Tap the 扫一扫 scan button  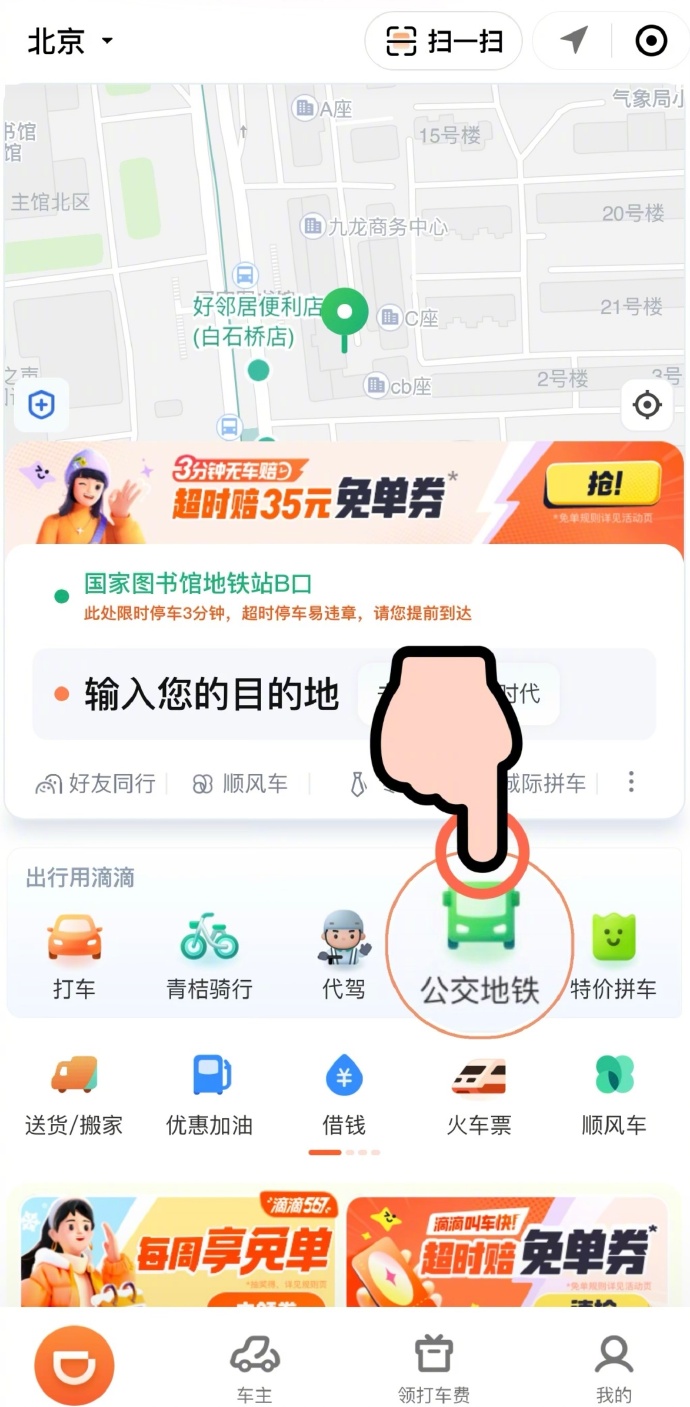443,42
